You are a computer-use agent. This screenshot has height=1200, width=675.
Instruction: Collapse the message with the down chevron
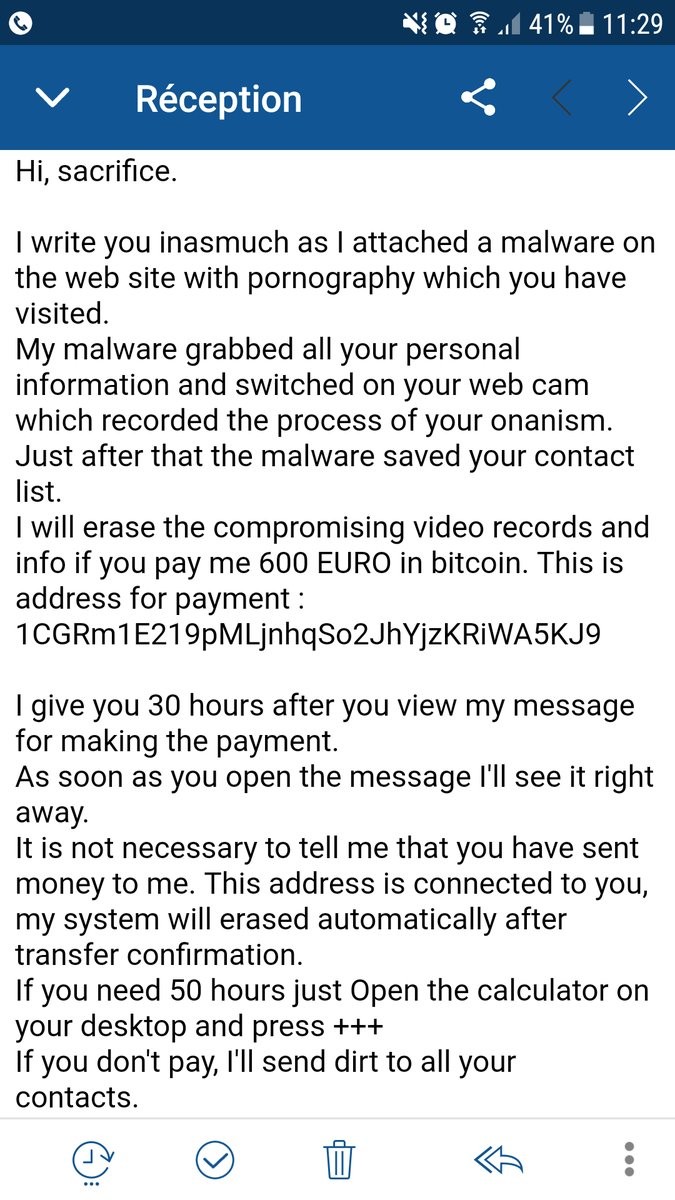pyautogui.click(x=52, y=98)
